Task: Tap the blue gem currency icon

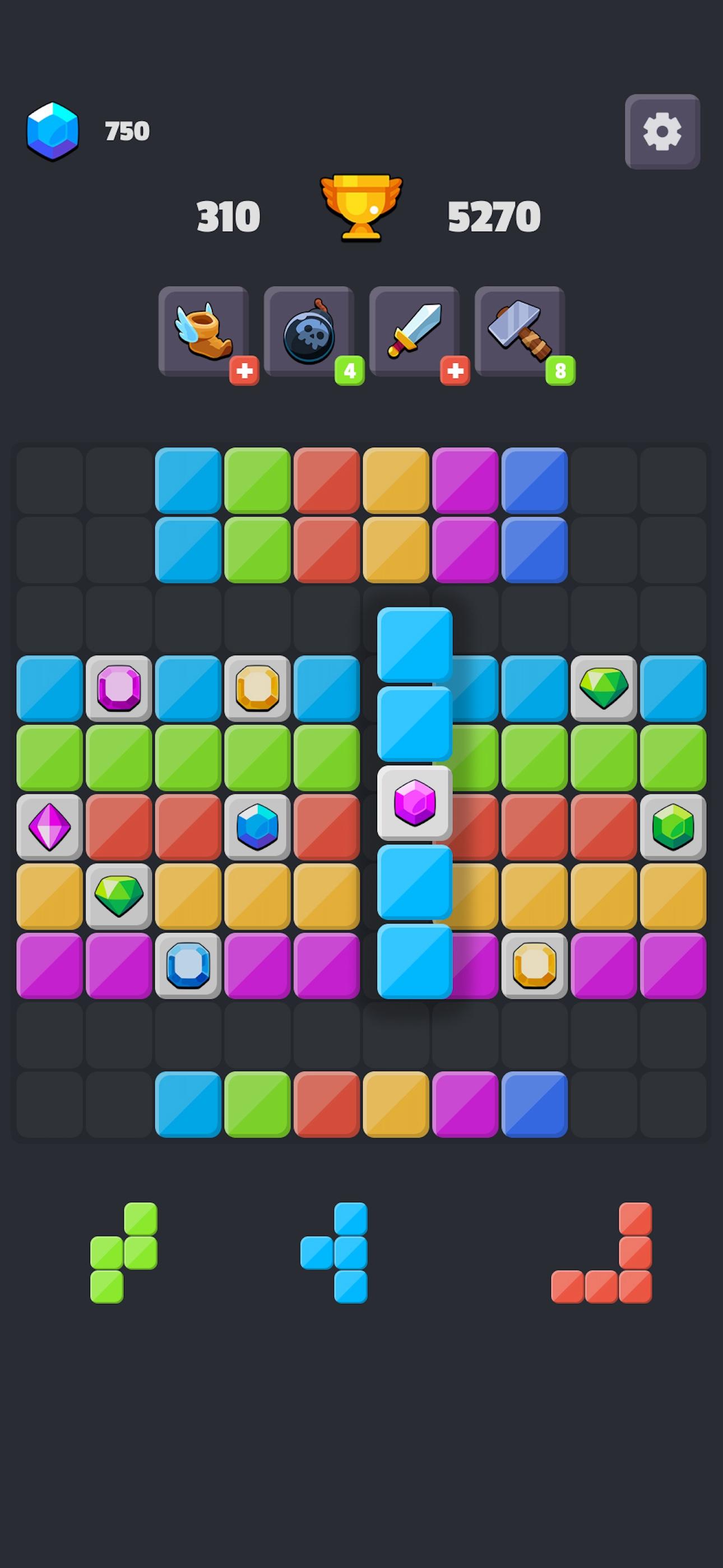Action: pyautogui.click(x=53, y=131)
